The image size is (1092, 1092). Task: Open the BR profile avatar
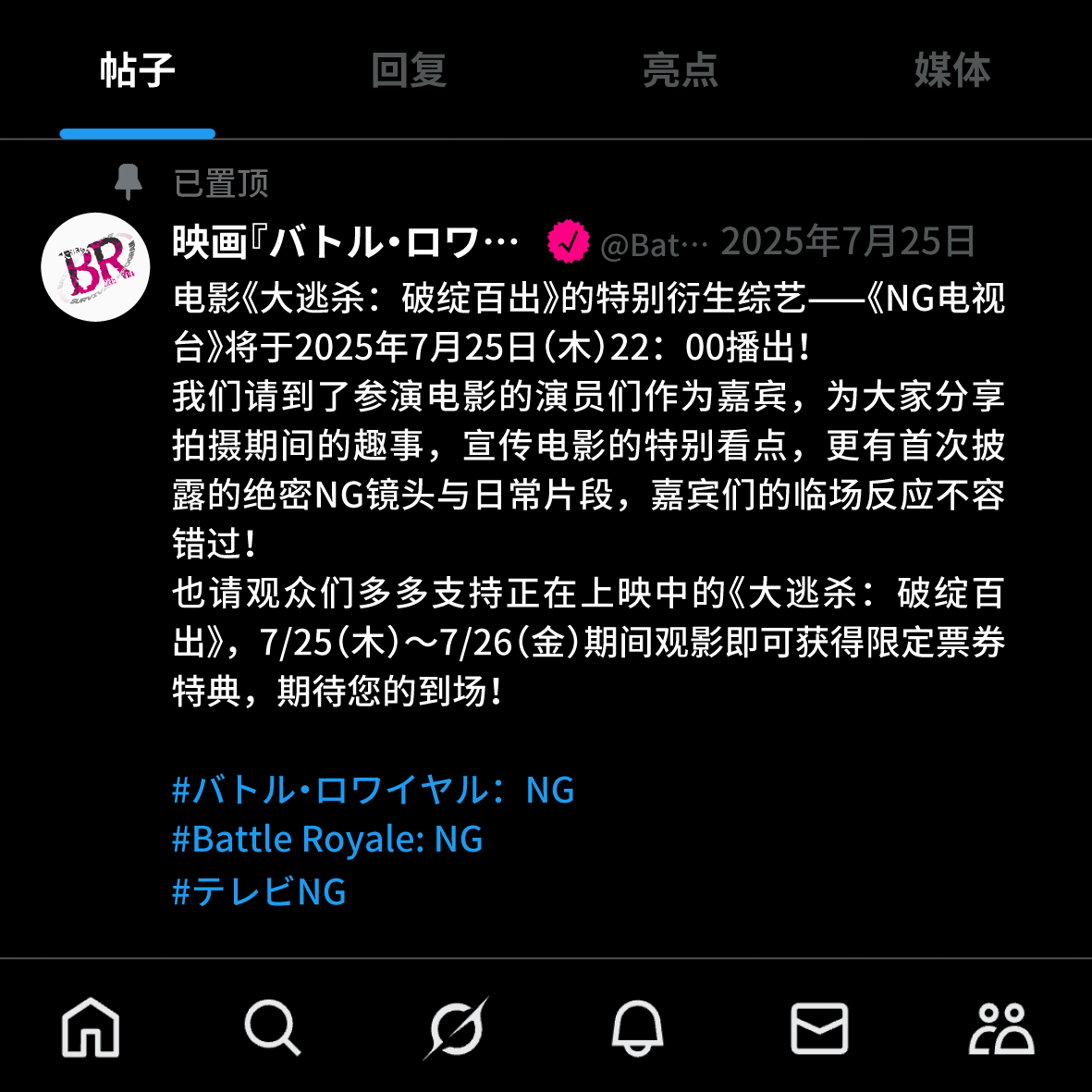[95, 267]
